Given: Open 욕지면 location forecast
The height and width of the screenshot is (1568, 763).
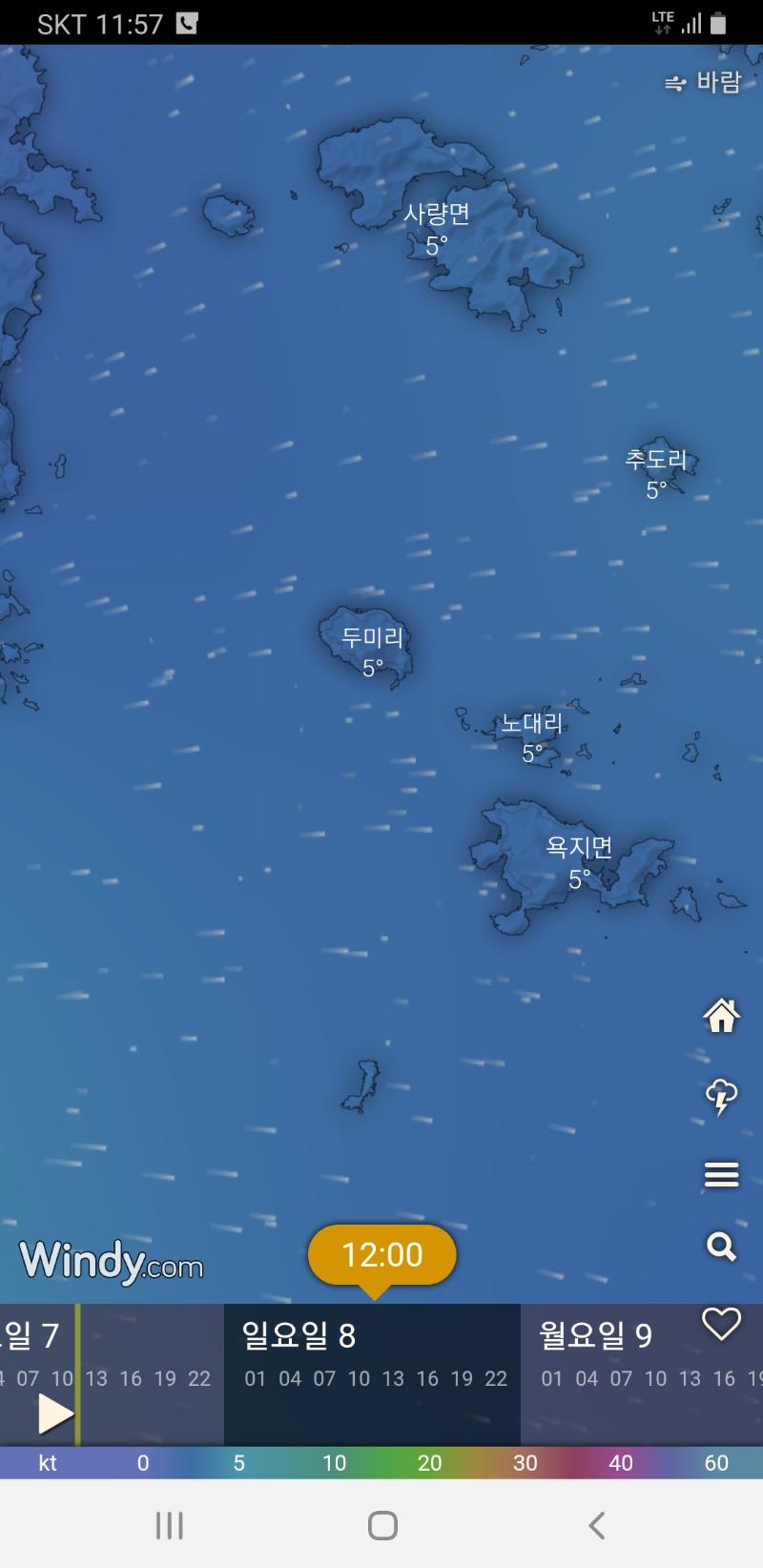Looking at the screenshot, I should [579, 861].
